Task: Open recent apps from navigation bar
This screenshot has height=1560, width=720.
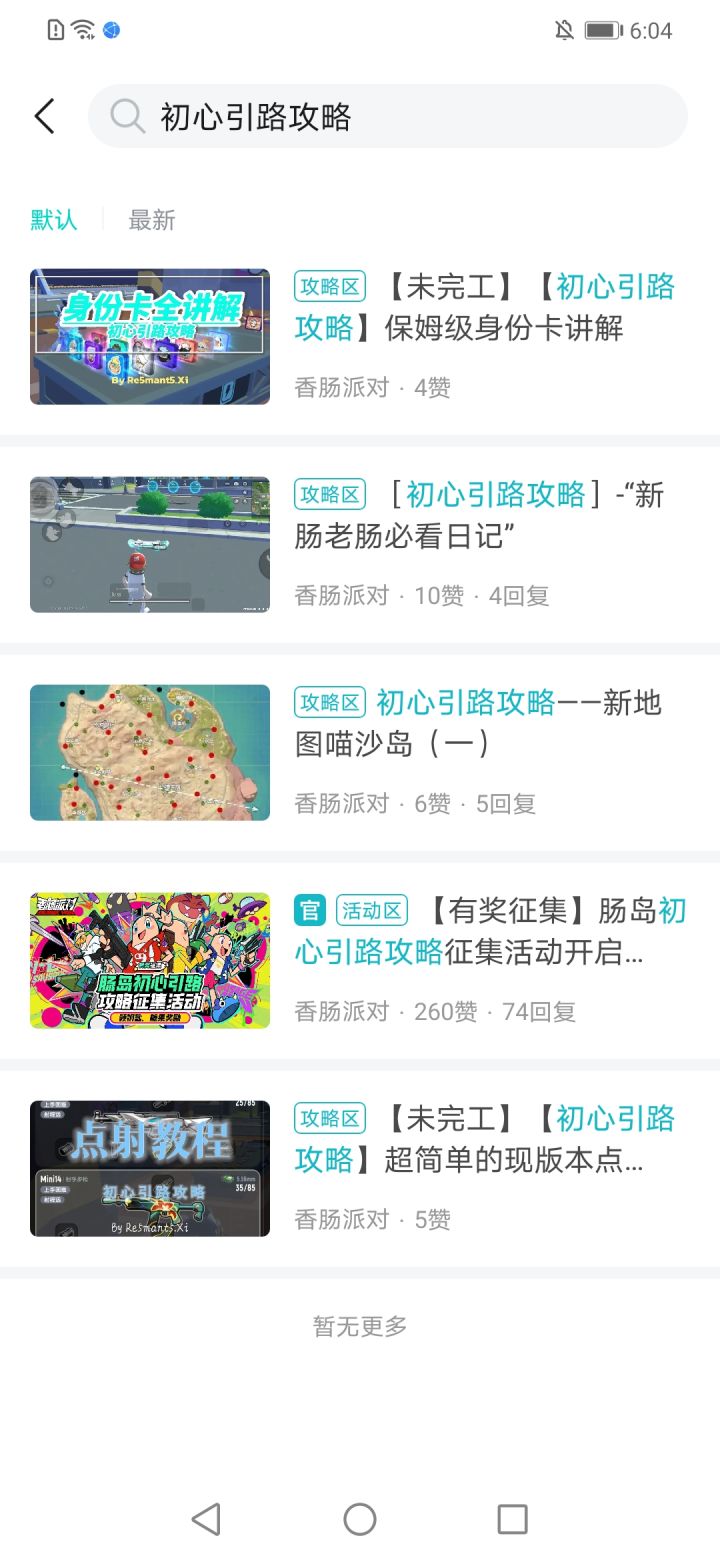Action: pyautogui.click(x=512, y=1520)
